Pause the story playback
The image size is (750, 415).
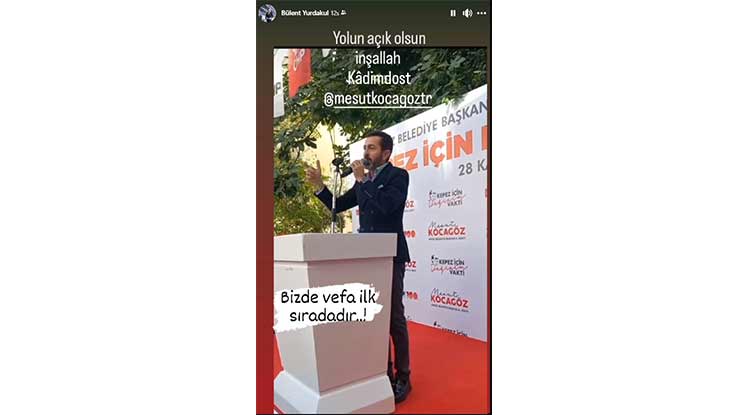[453, 13]
